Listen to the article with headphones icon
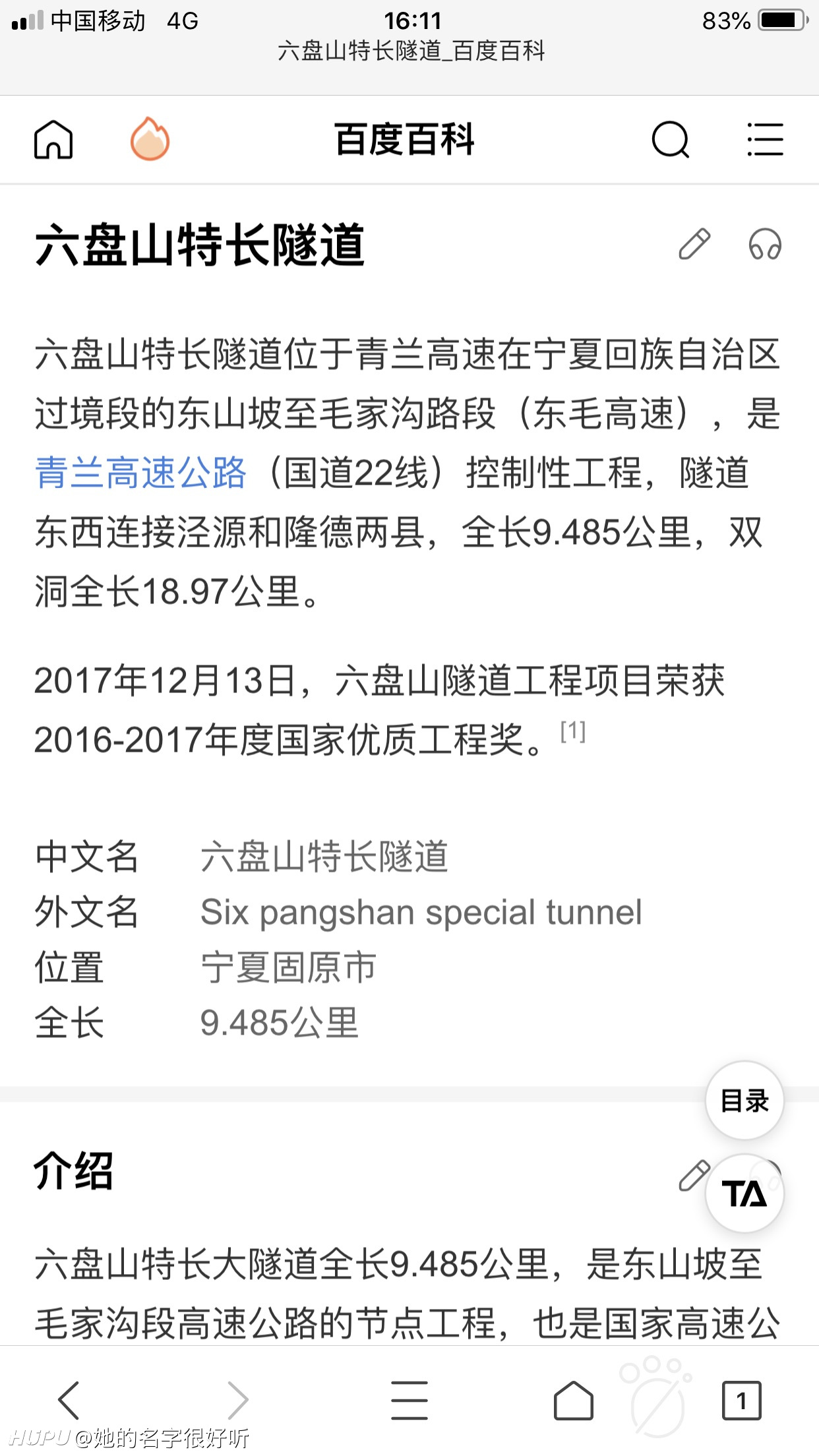This screenshot has height=1456, width=819. coord(765,245)
